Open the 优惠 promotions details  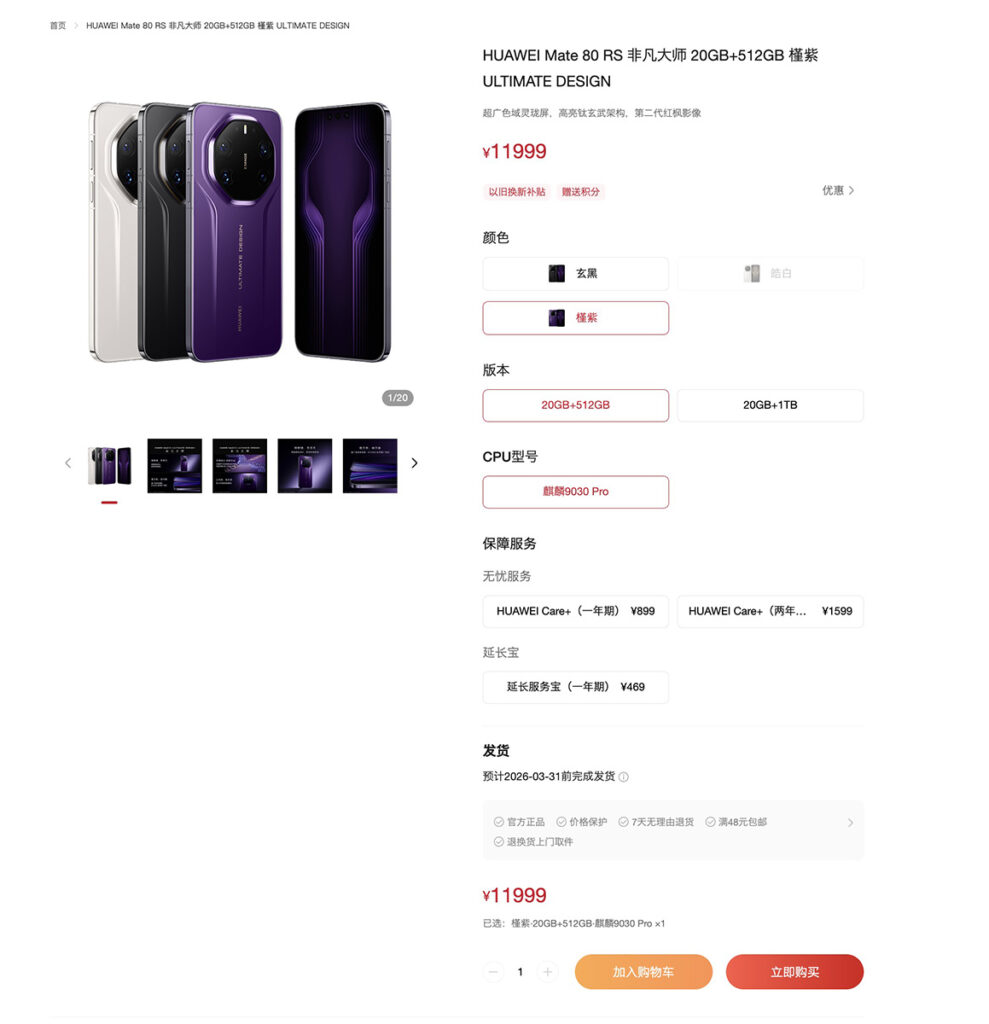[838, 191]
